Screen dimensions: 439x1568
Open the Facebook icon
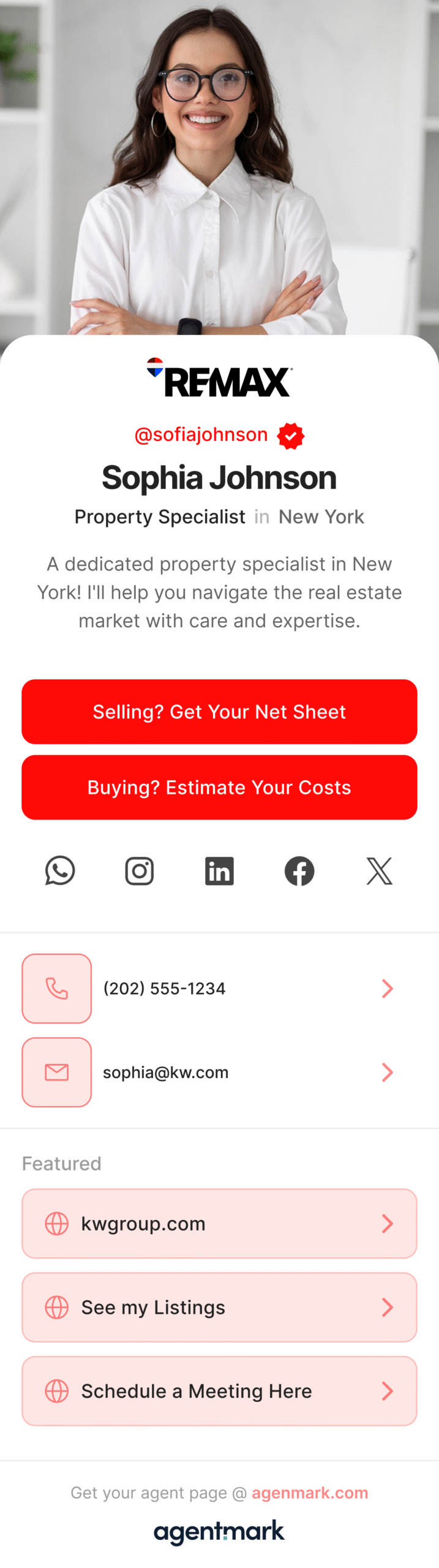click(299, 870)
